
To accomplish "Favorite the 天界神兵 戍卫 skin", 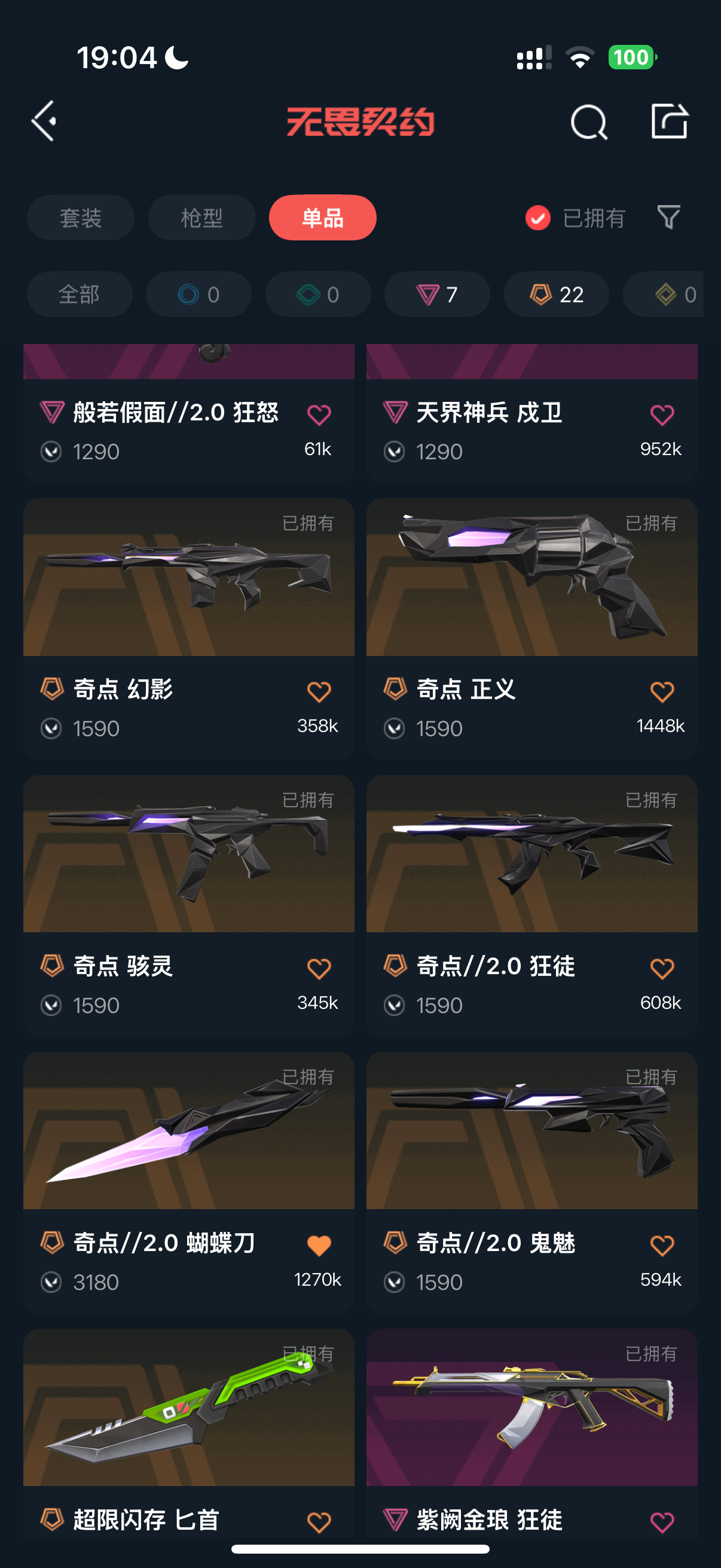I will click(662, 415).
